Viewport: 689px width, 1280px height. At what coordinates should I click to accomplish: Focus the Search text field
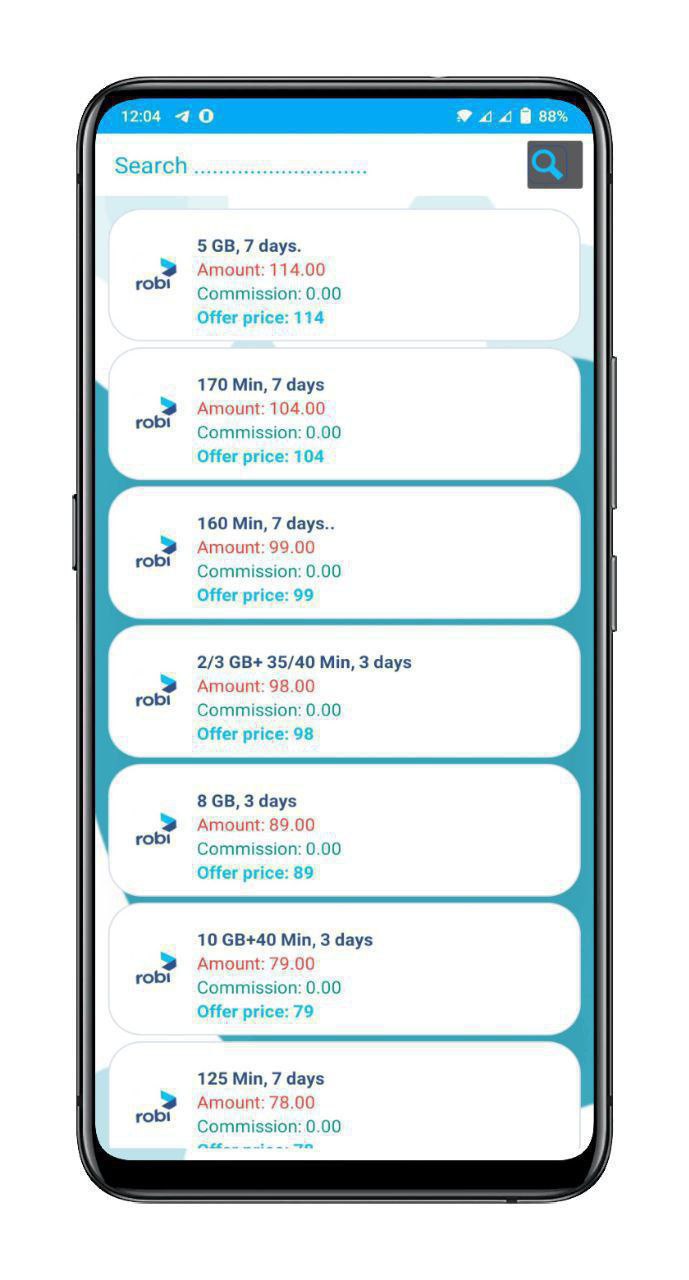[300, 166]
